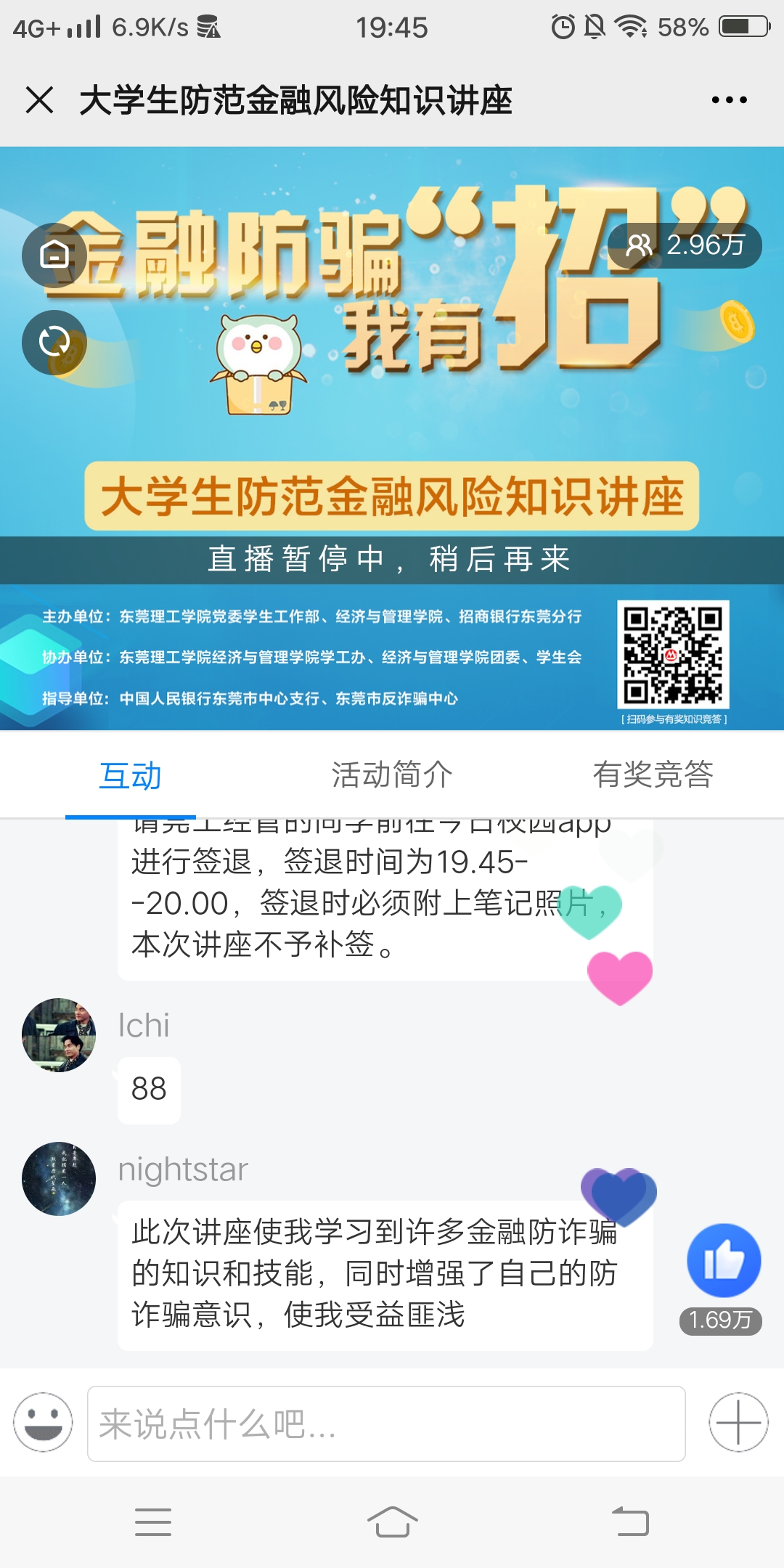Open Ichi's profile avatar

pyautogui.click(x=59, y=1034)
